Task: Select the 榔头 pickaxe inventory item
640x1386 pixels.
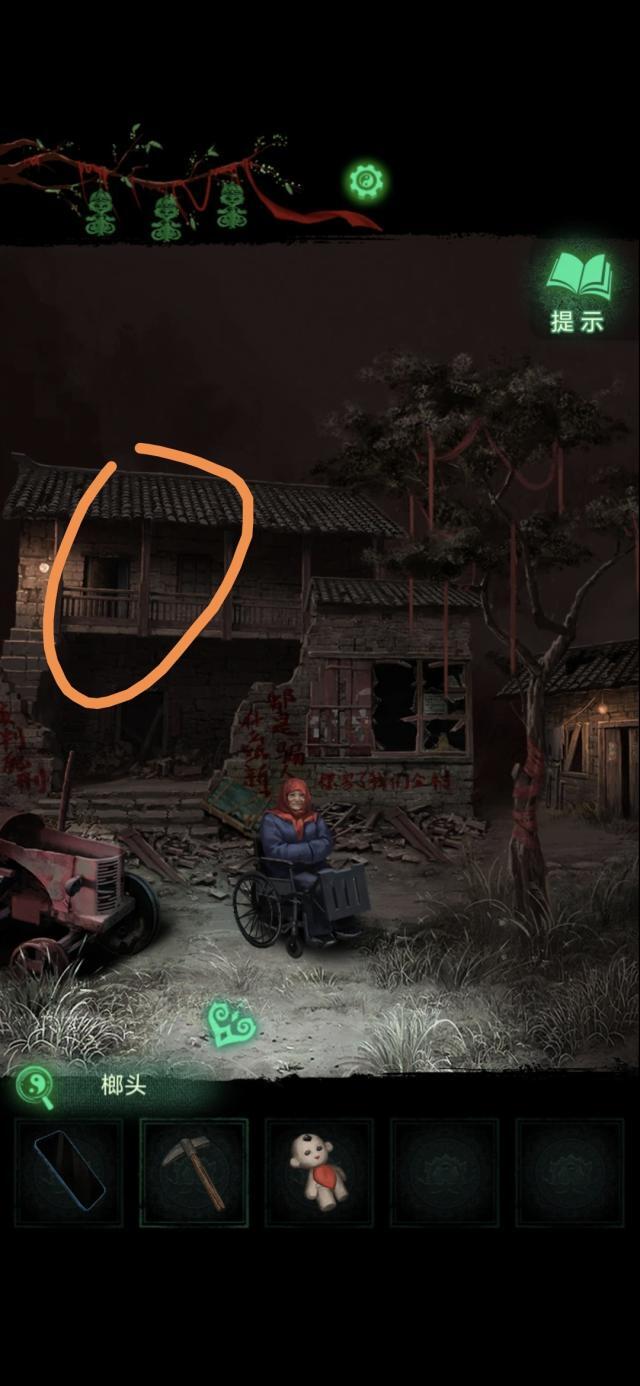Action: [x=194, y=1172]
